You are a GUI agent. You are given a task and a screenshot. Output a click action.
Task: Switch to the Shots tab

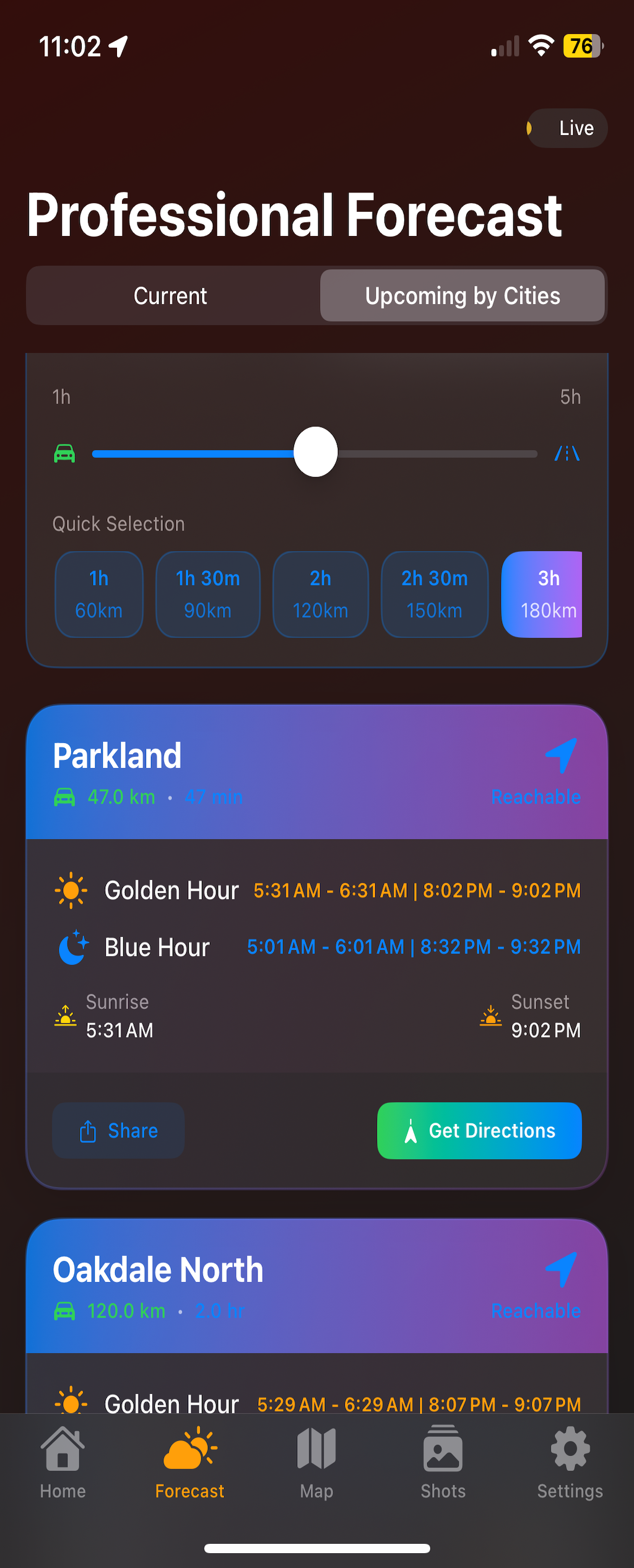443,1461
